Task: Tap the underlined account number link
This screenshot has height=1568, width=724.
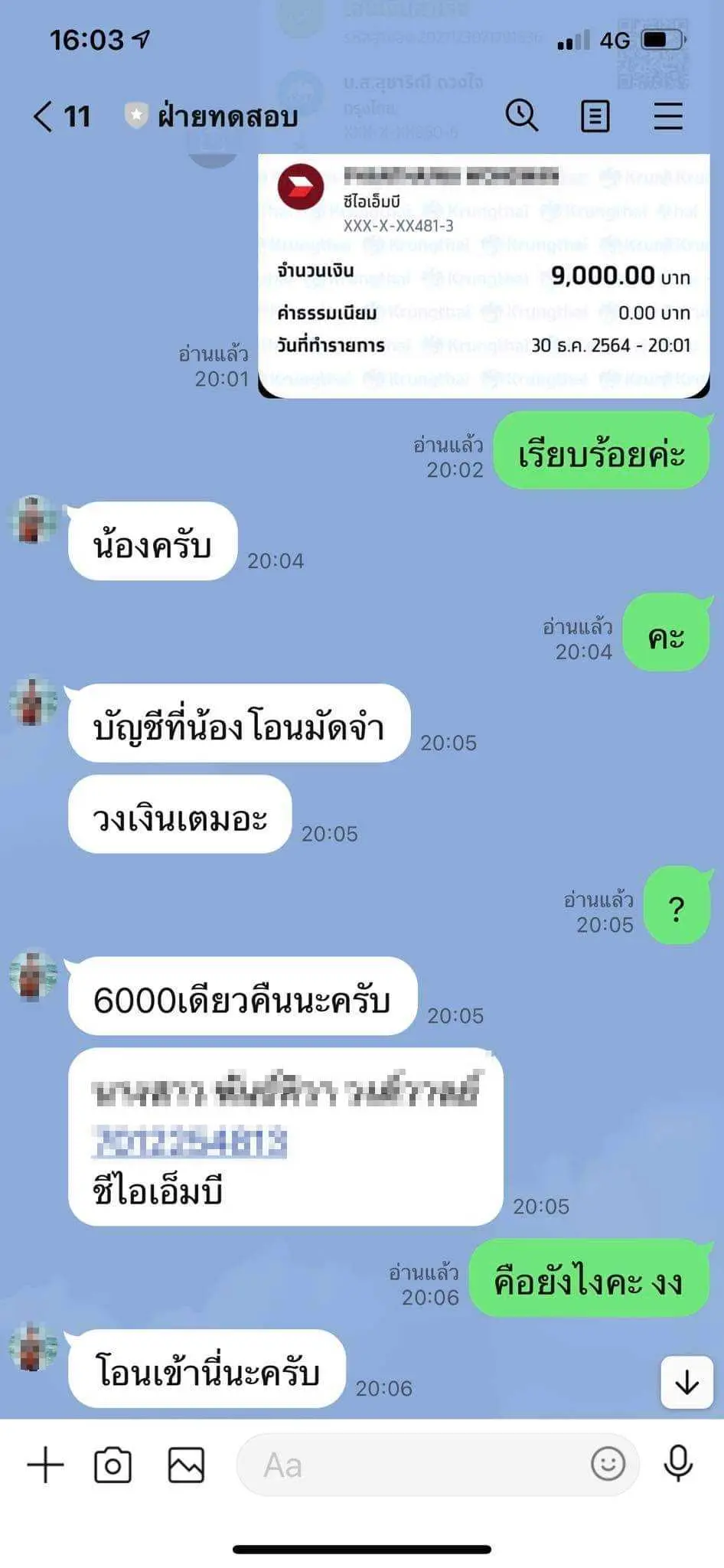Action: [x=189, y=1142]
